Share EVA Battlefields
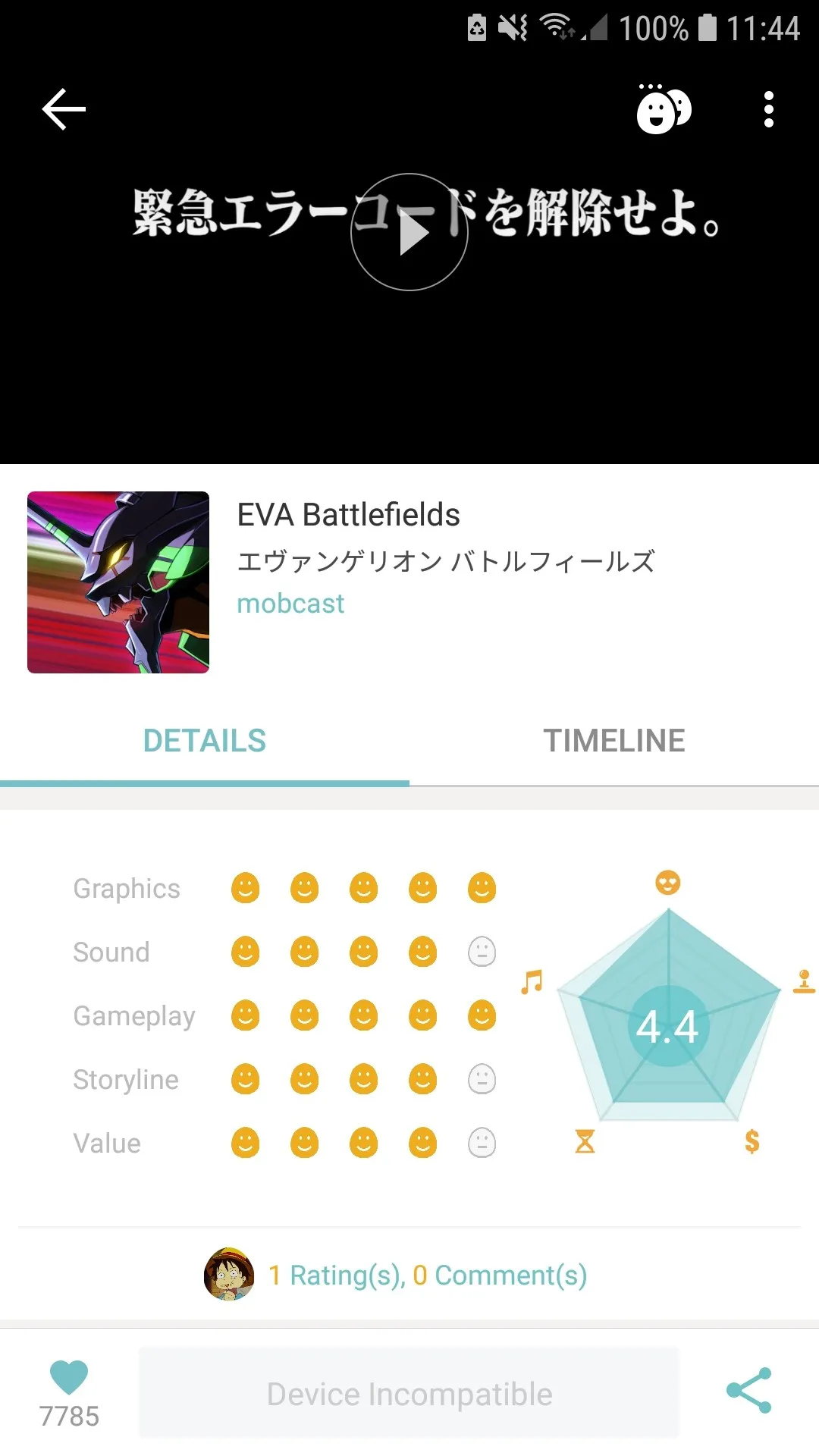 [748, 1390]
